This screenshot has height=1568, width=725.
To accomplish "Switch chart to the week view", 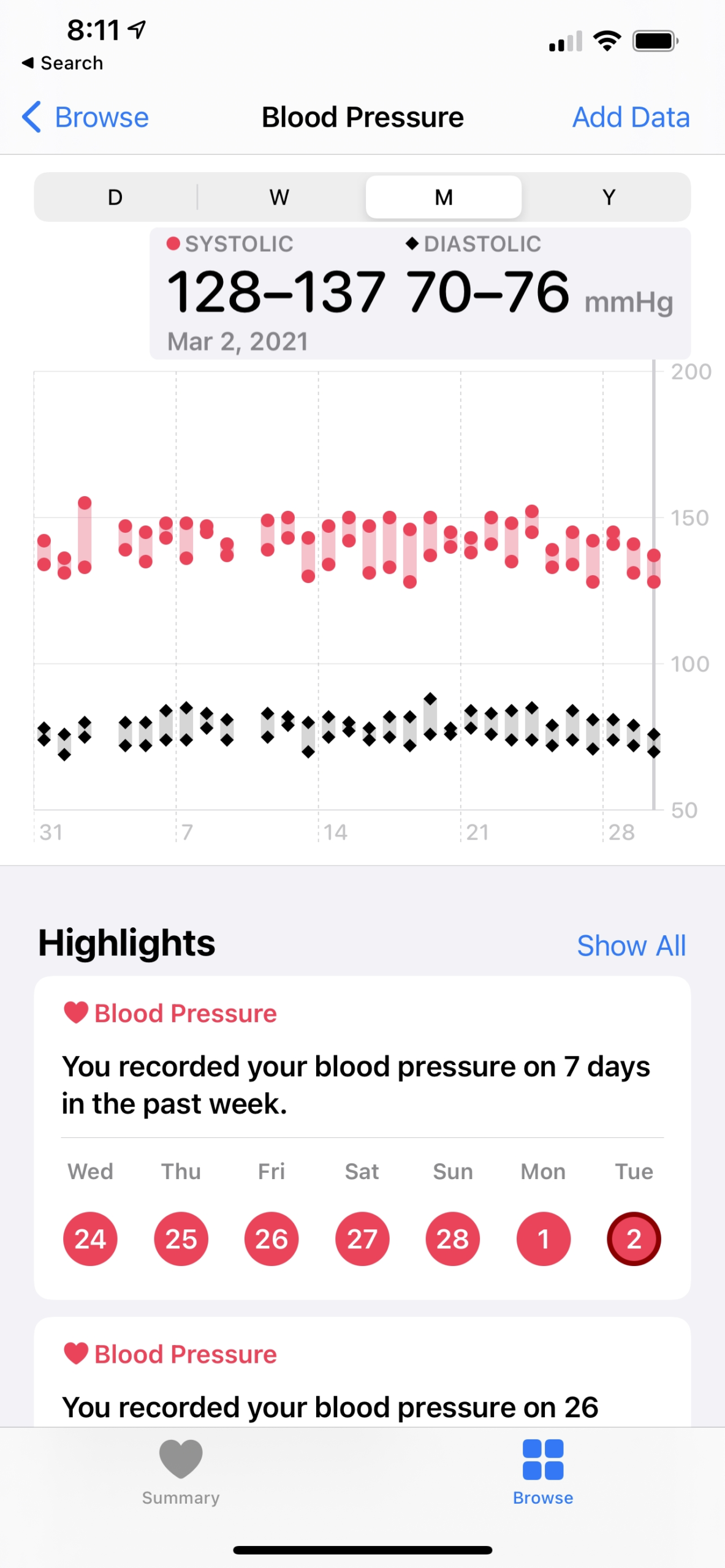I will (x=279, y=197).
